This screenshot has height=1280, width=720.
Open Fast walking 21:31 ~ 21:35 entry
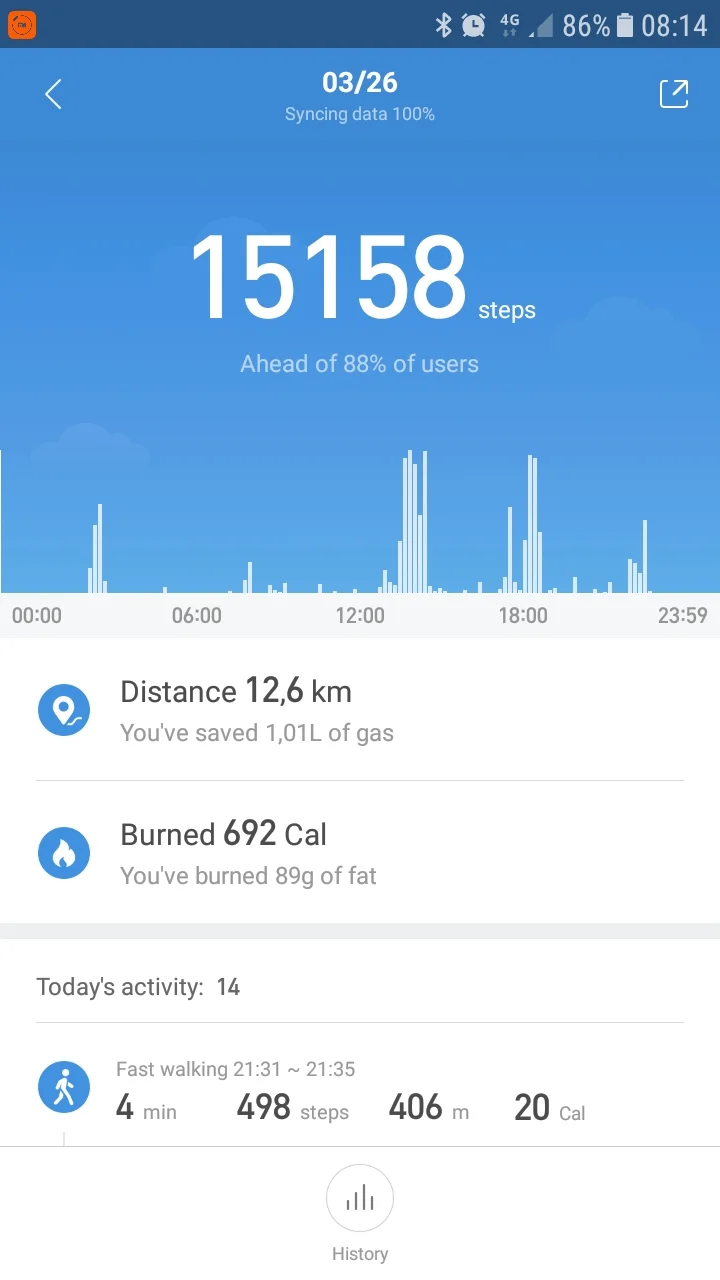pyautogui.click(x=236, y=1069)
